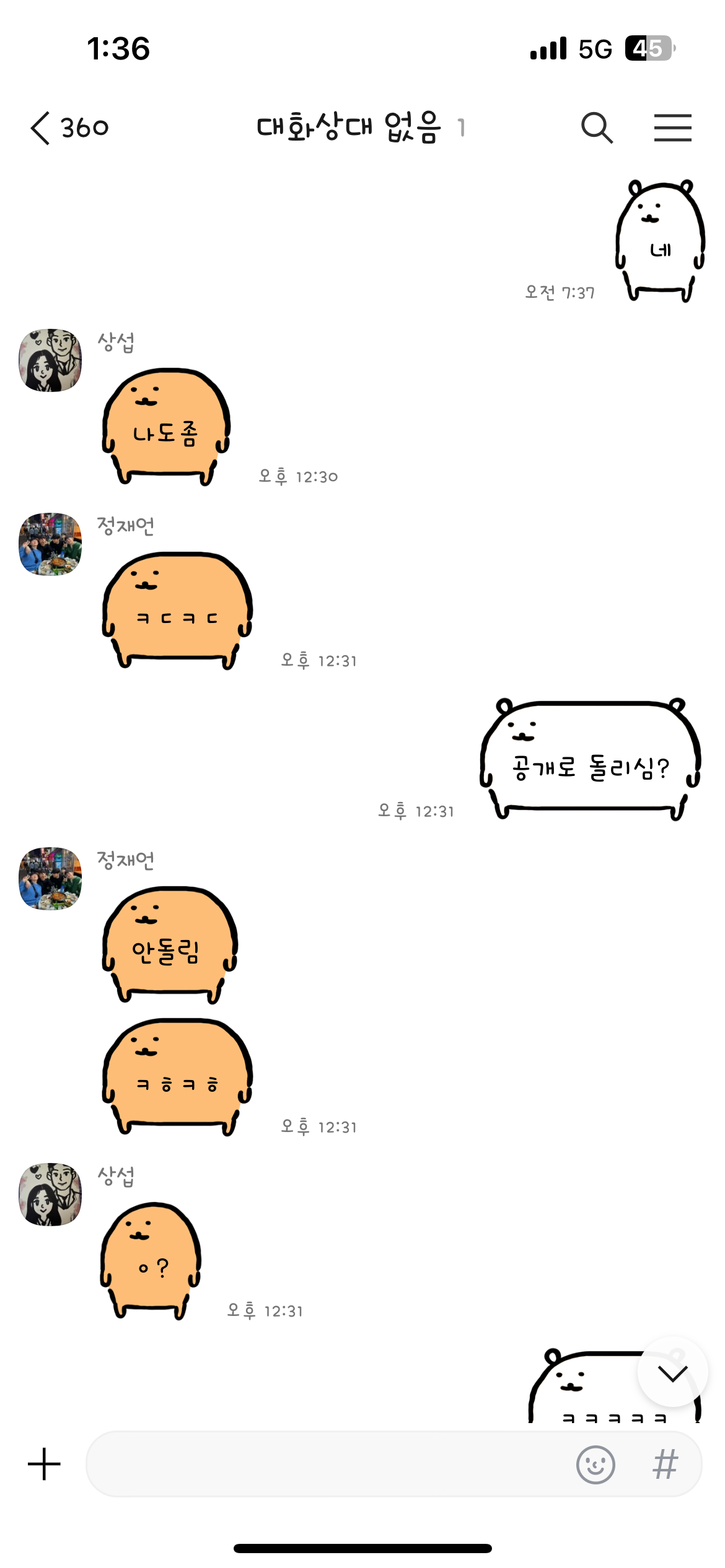This screenshot has height=1568, width=725.
Task: View 정재언's profile picture above ㅋㄷㅋㄷ
Action: [50, 544]
